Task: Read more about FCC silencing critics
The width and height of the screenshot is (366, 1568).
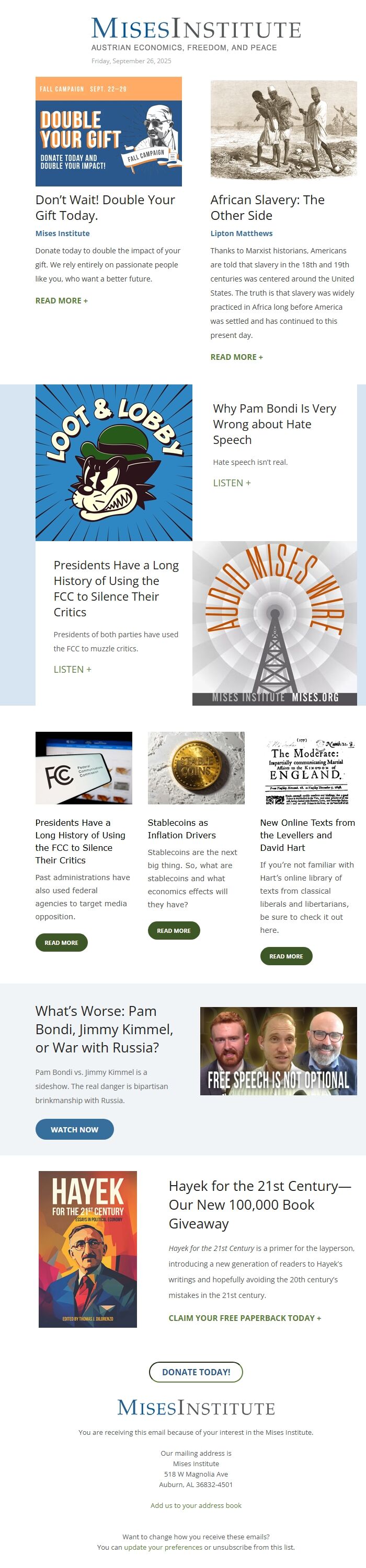Action: click(62, 942)
